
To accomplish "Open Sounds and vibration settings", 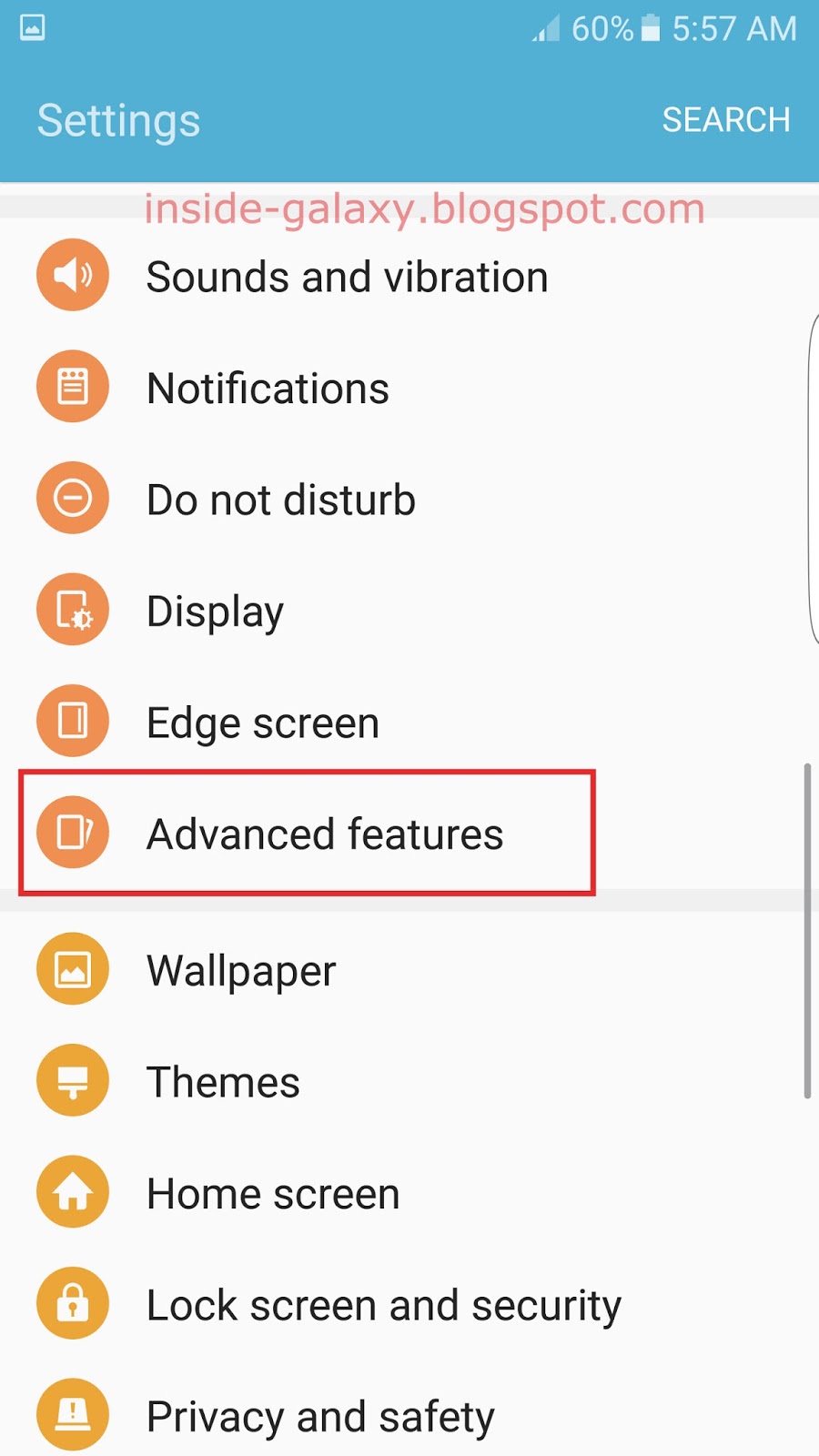I will (x=409, y=276).
